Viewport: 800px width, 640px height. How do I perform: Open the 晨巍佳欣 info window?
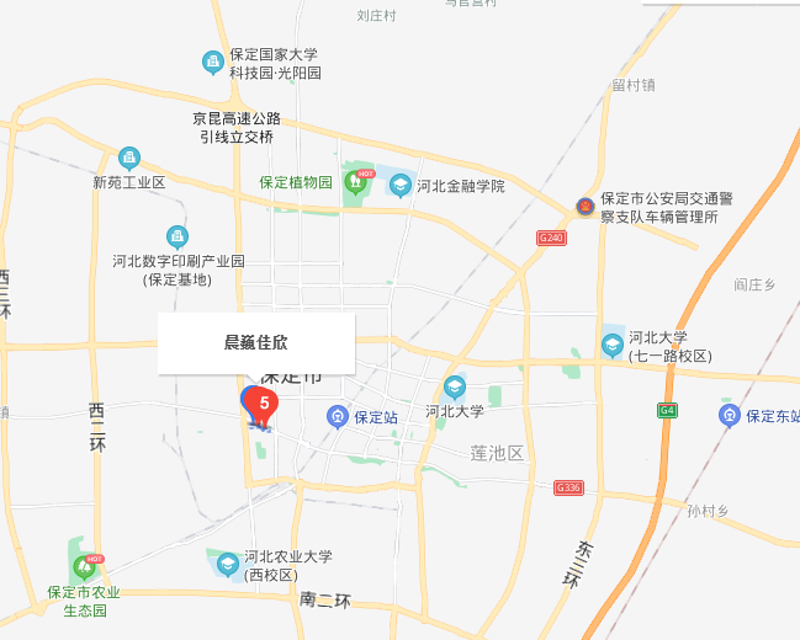[x=256, y=343]
